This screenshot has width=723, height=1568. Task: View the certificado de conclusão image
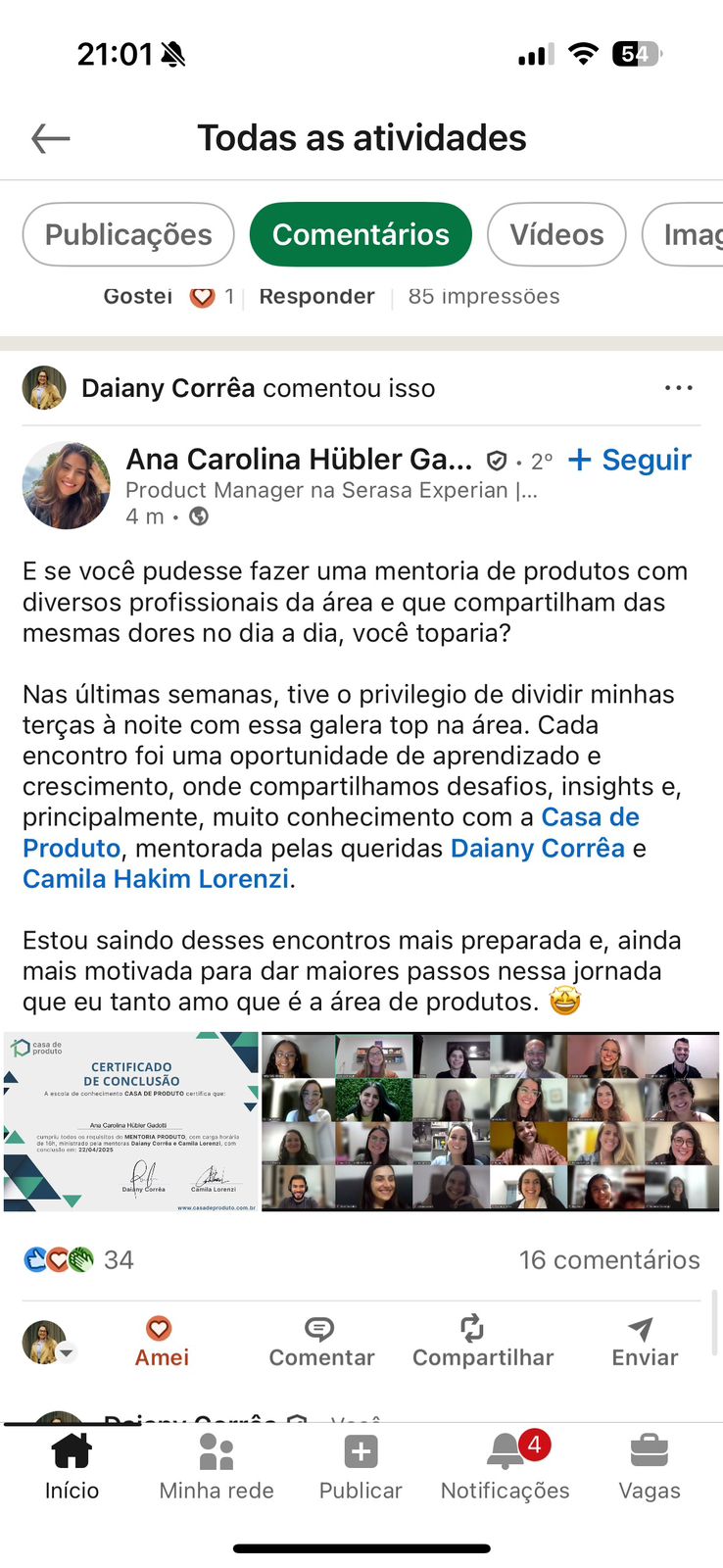click(131, 1121)
